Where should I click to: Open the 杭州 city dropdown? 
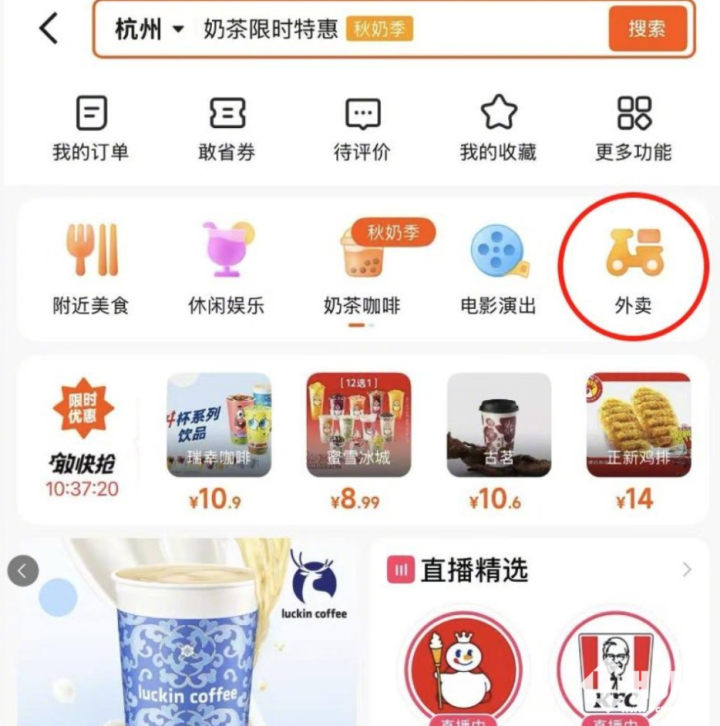click(149, 30)
